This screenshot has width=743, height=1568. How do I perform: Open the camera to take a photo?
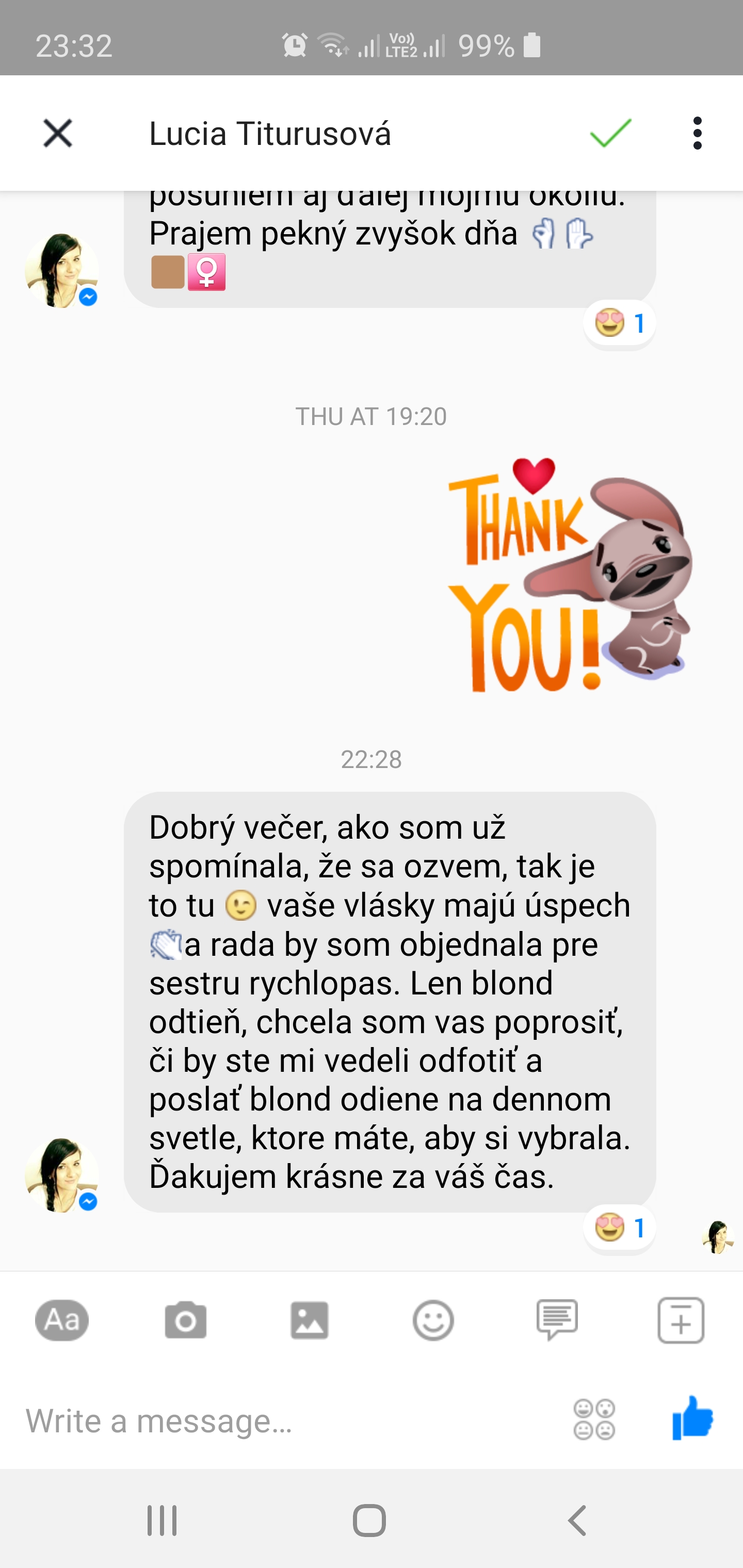pos(186,1320)
